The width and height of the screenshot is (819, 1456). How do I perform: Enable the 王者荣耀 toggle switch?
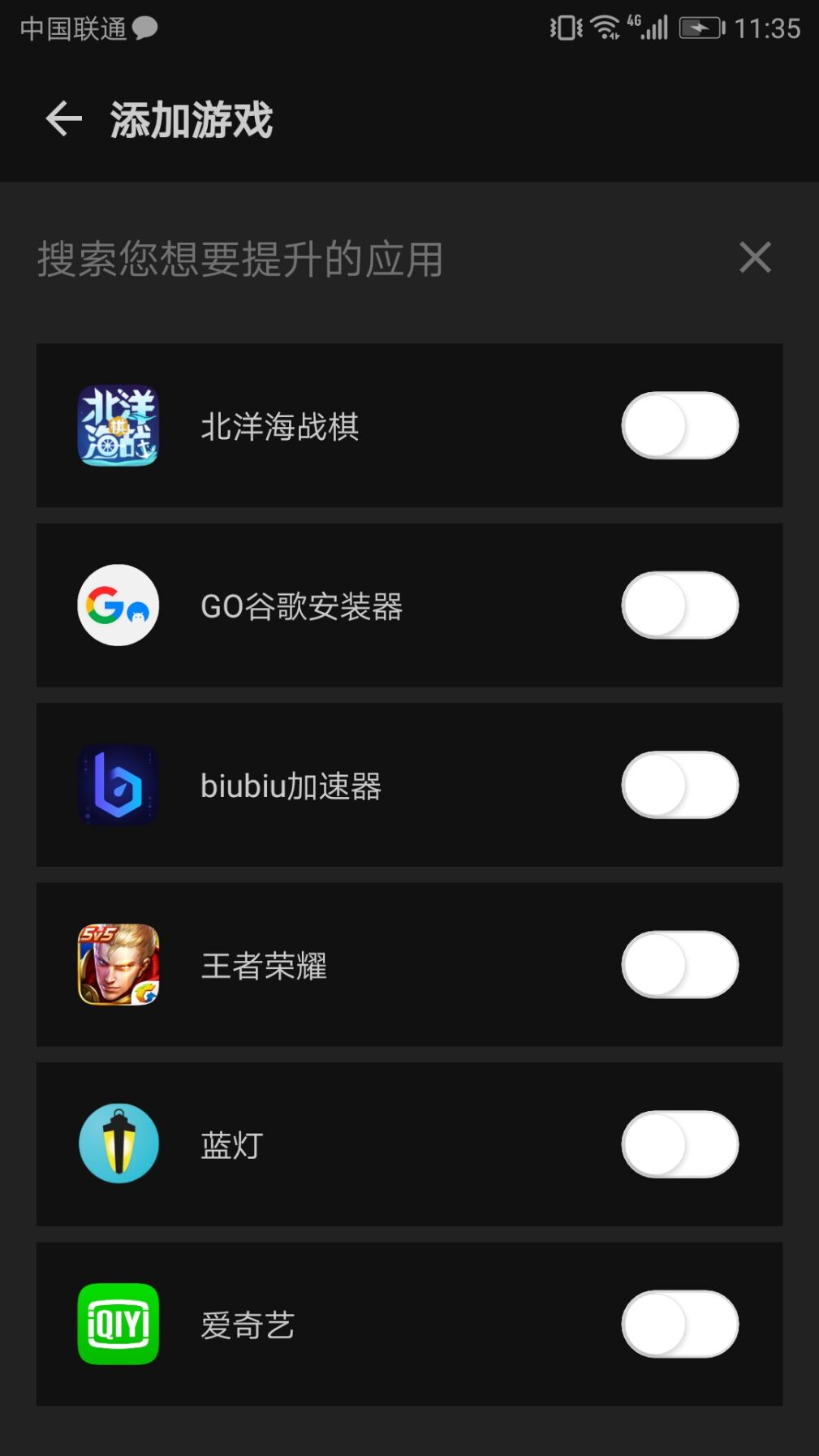coord(680,964)
